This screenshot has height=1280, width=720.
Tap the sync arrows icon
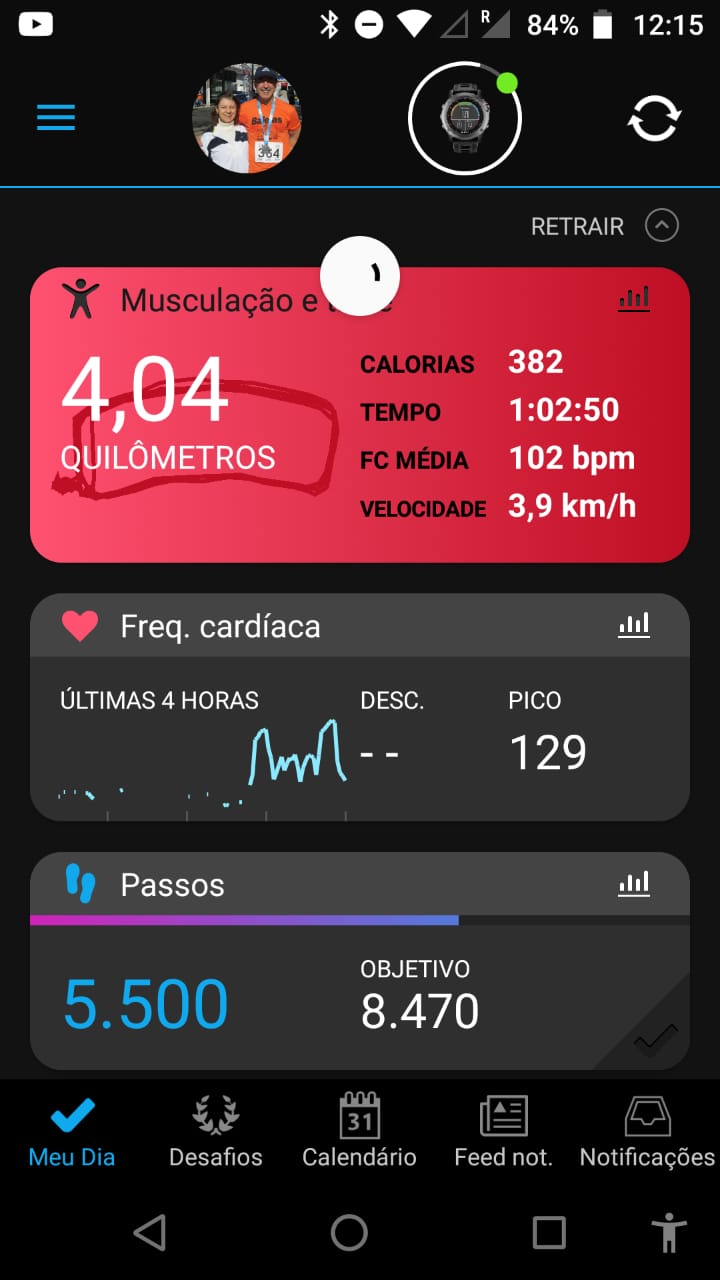point(654,119)
